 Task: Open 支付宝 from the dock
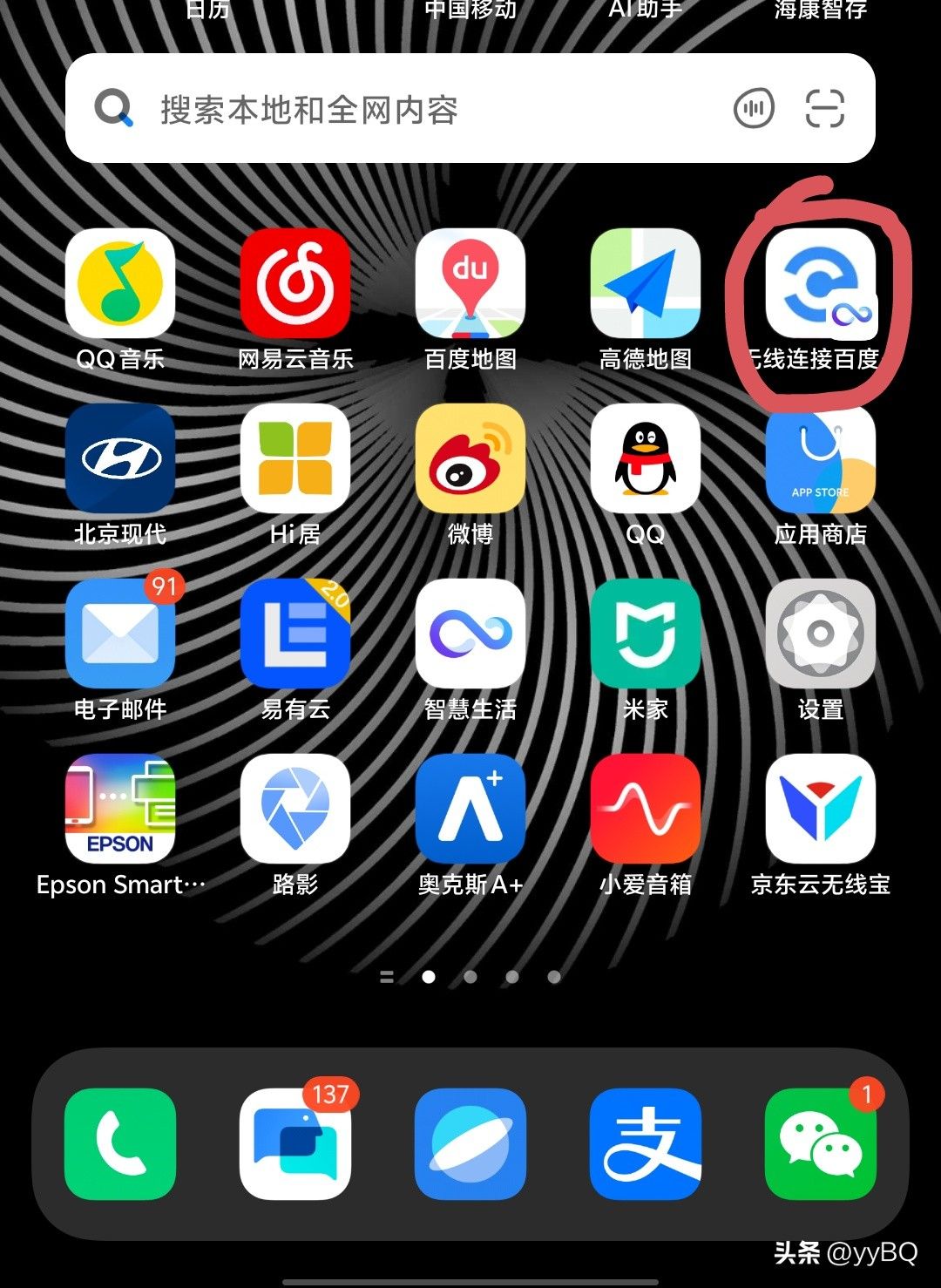[x=646, y=1143]
